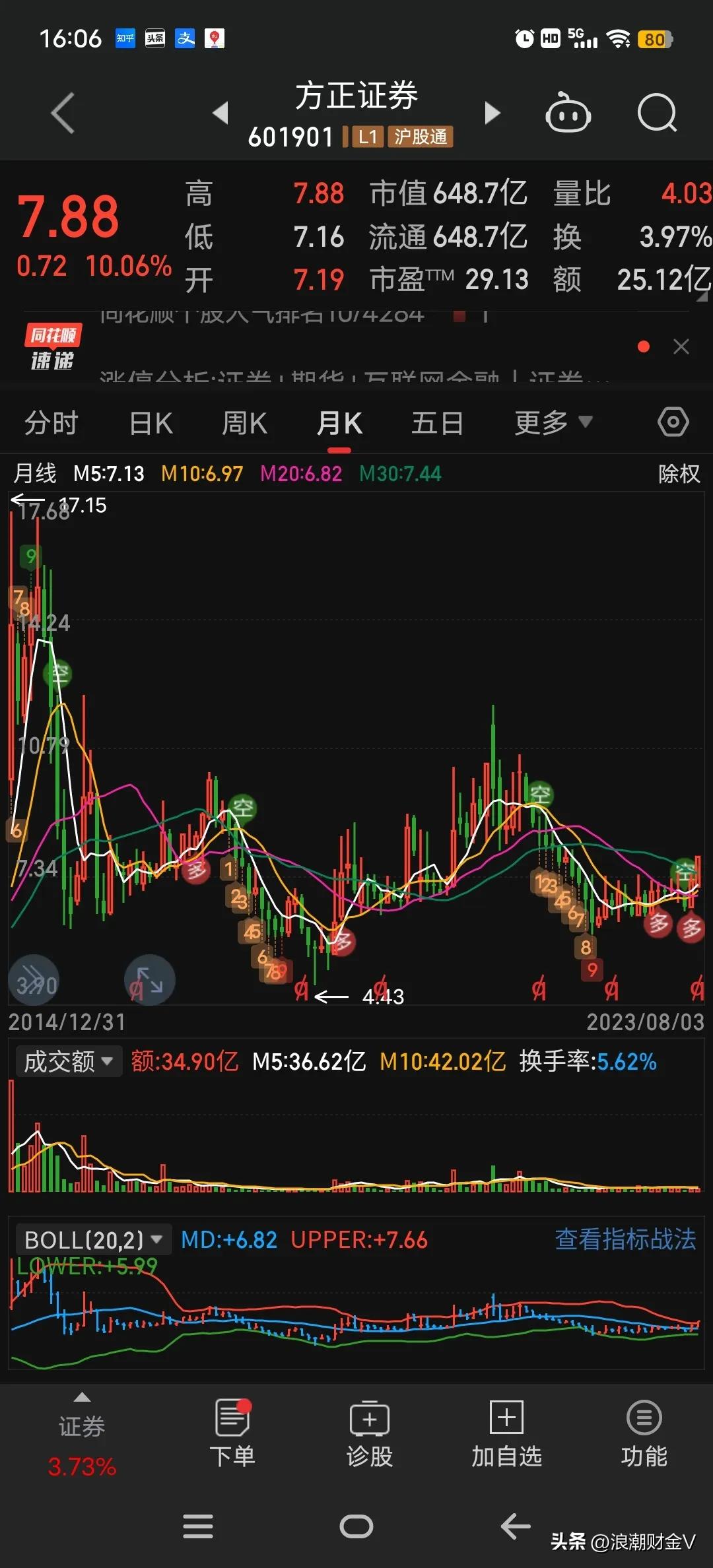
Task: Dismiss the 同花顺速递 banner
Action: click(681, 346)
